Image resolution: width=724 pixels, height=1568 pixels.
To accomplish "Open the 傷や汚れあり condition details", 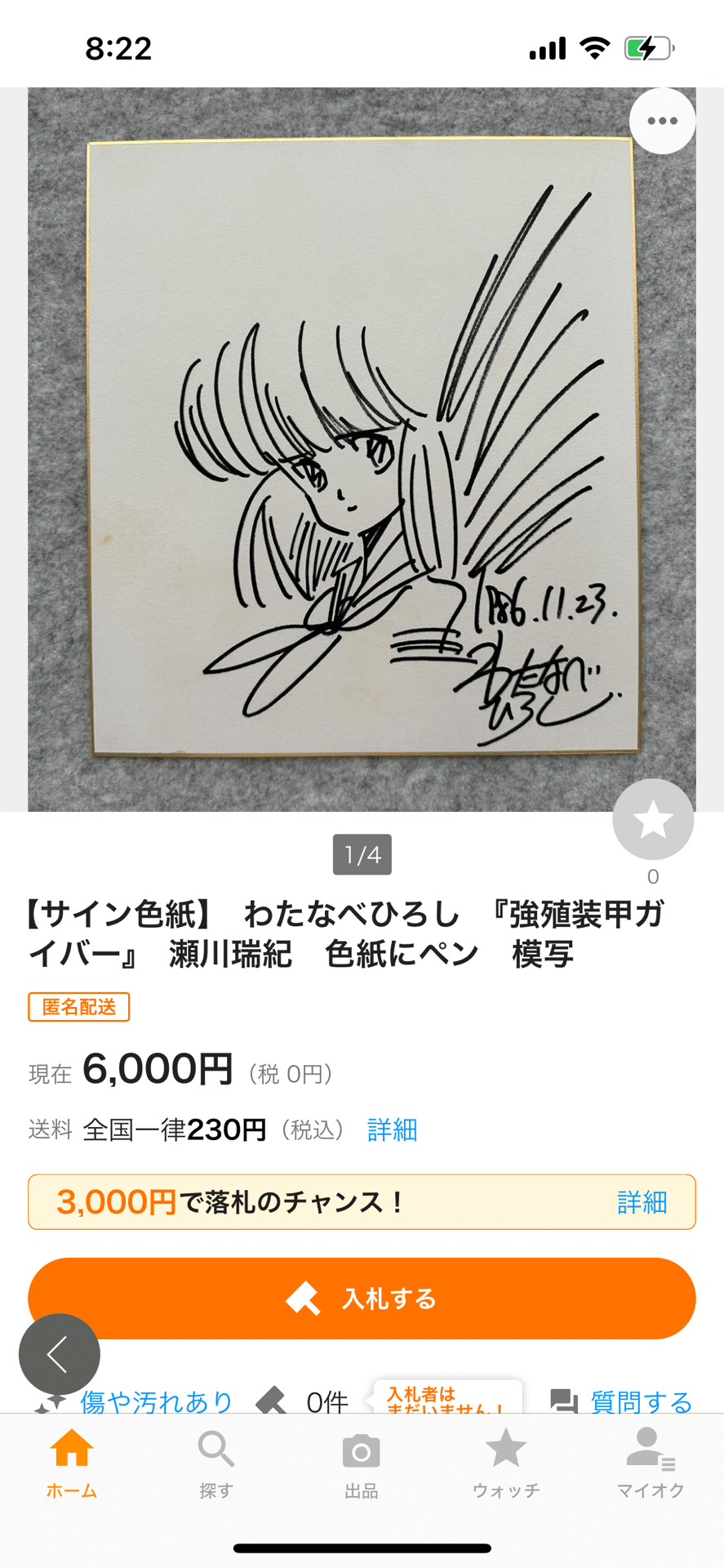I will tap(155, 1401).
